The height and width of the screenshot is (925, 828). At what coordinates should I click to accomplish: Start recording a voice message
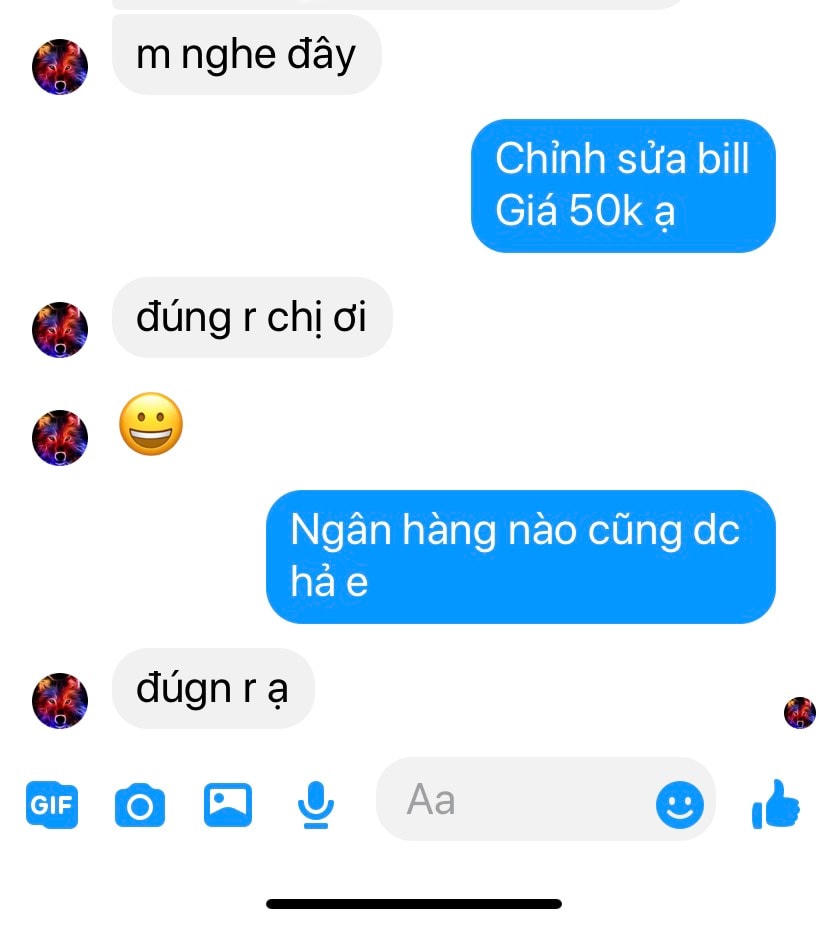316,805
